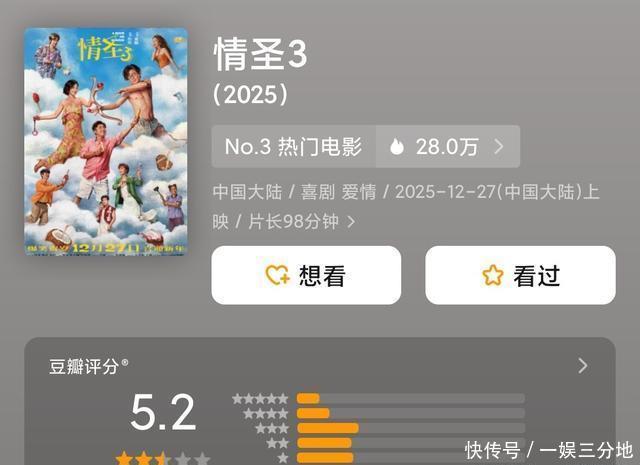View the 28.0万 popularity details

pyautogui.click(x=448, y=147)
